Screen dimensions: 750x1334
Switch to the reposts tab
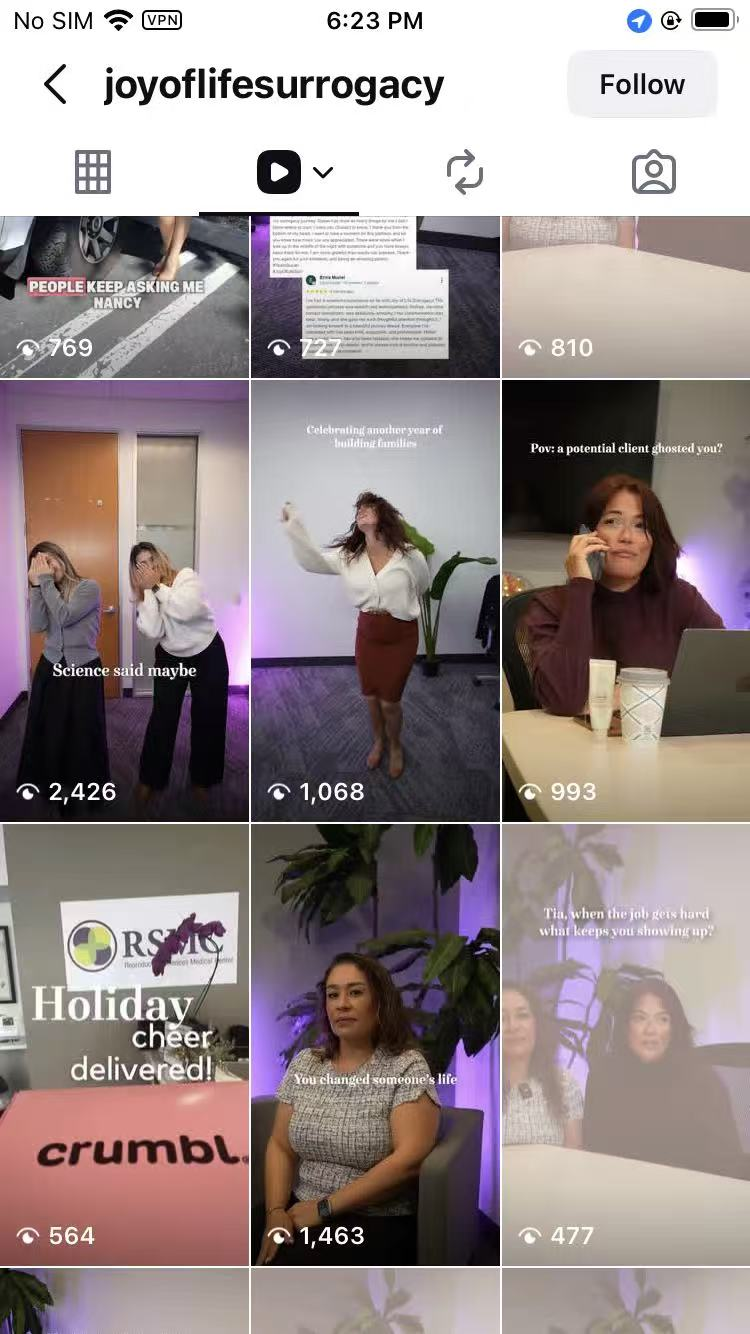[465, 173]
